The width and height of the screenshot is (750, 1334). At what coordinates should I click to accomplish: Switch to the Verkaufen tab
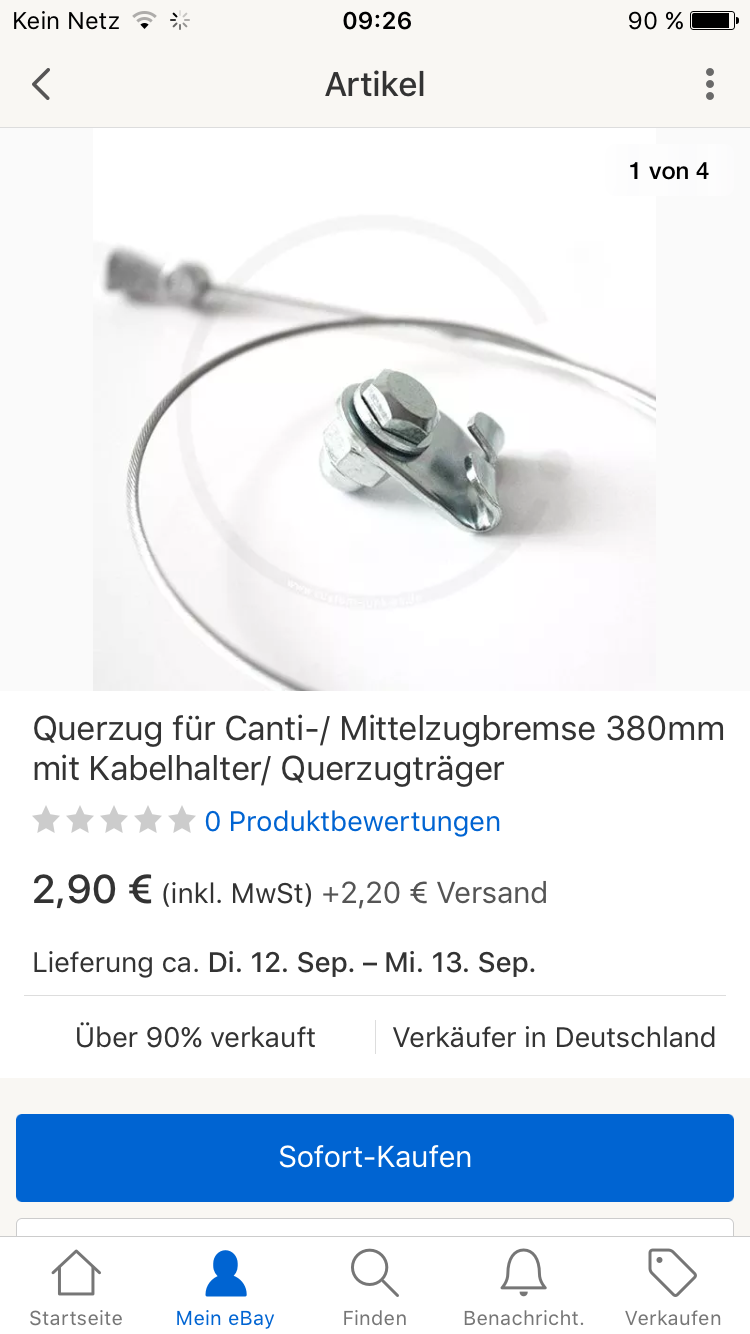pyautogui.click(x=673, y=1288)
